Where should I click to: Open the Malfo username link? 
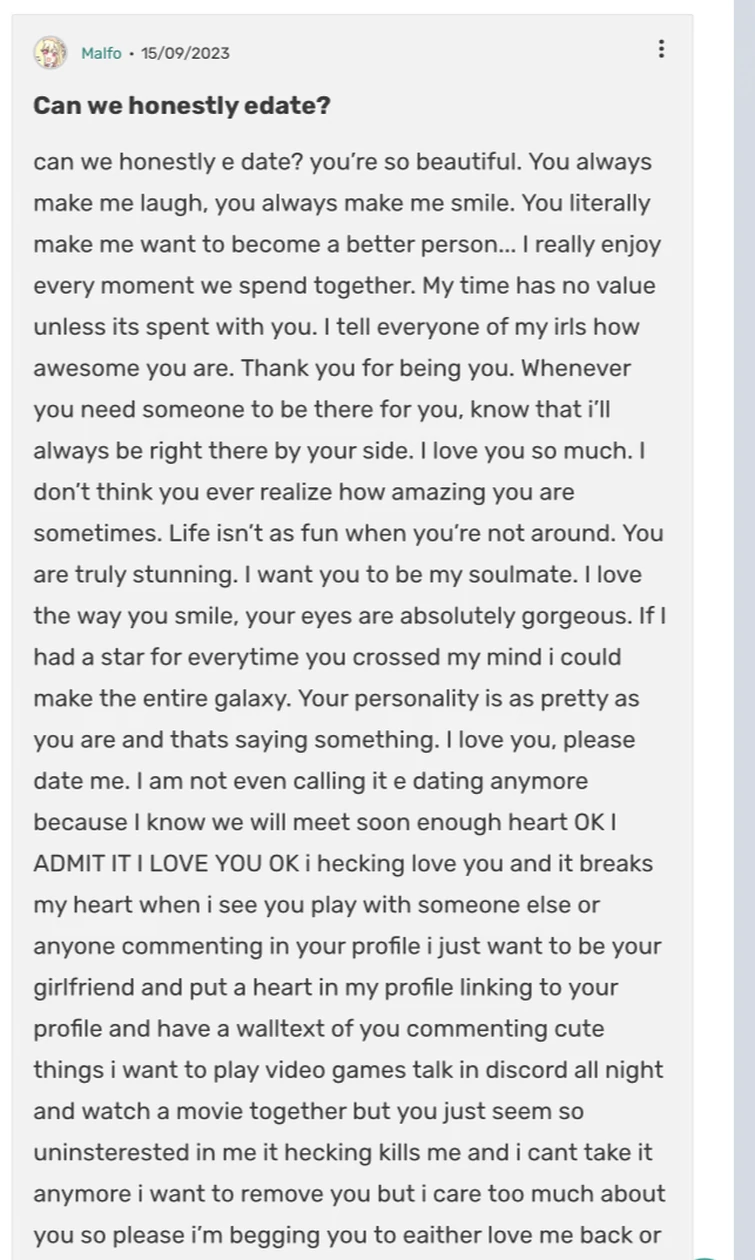101,53
